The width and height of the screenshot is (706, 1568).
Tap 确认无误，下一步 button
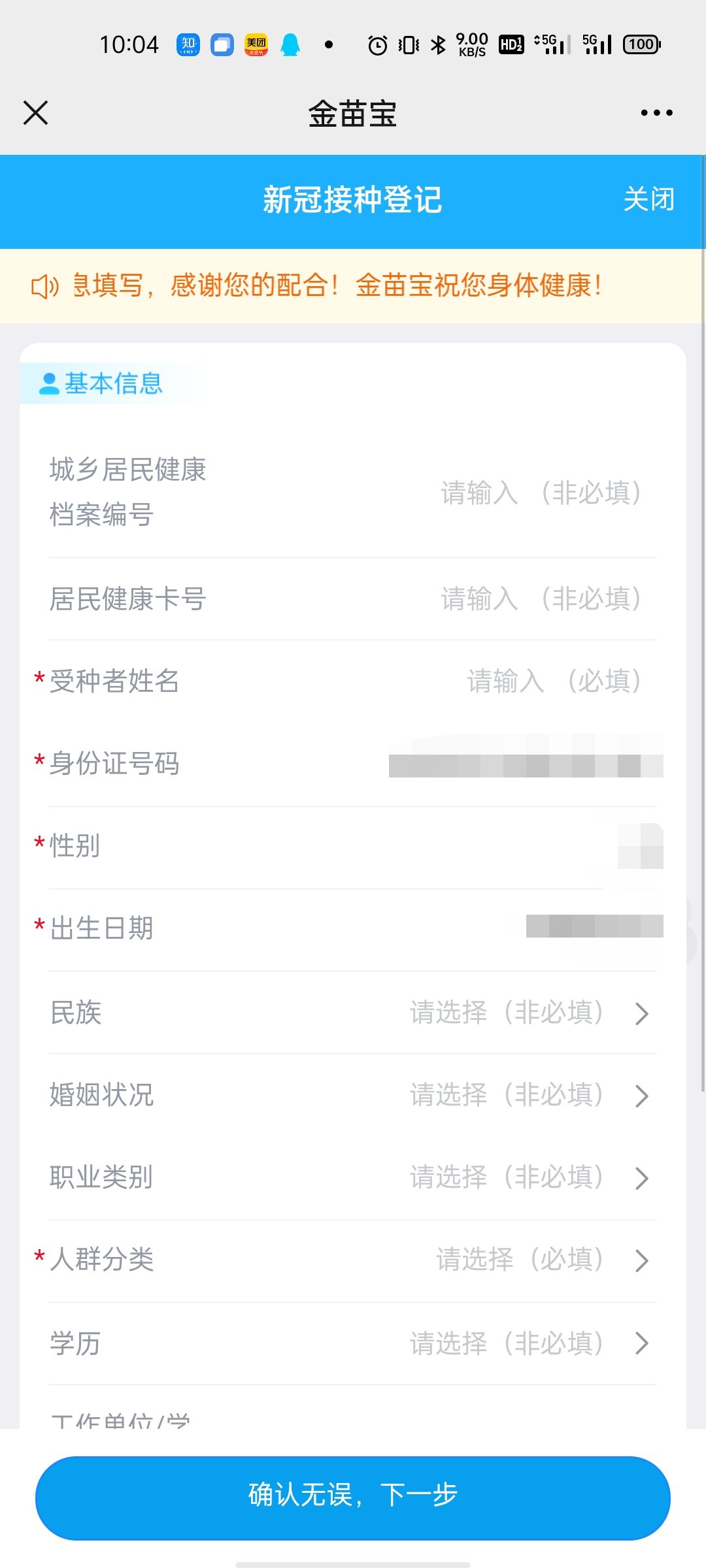tap(353, 1496)
